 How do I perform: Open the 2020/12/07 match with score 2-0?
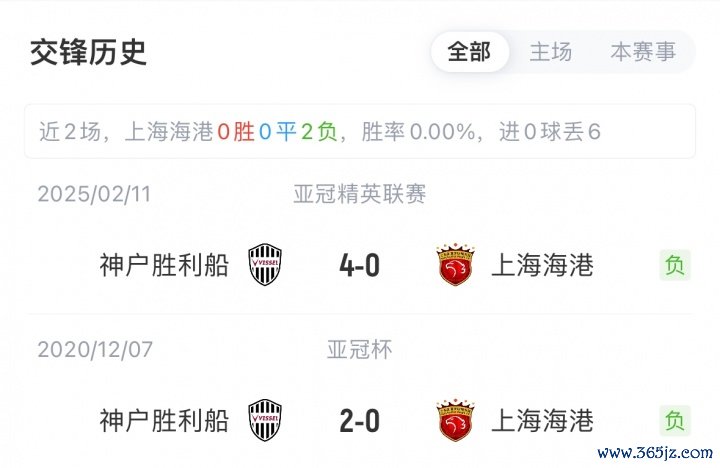(x=359, y=421)
